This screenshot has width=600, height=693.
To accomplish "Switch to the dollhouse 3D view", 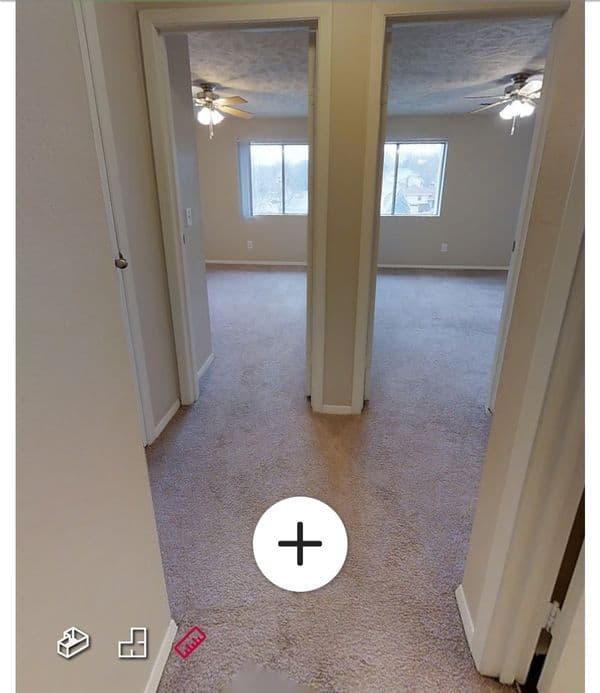I will (73, 642).
